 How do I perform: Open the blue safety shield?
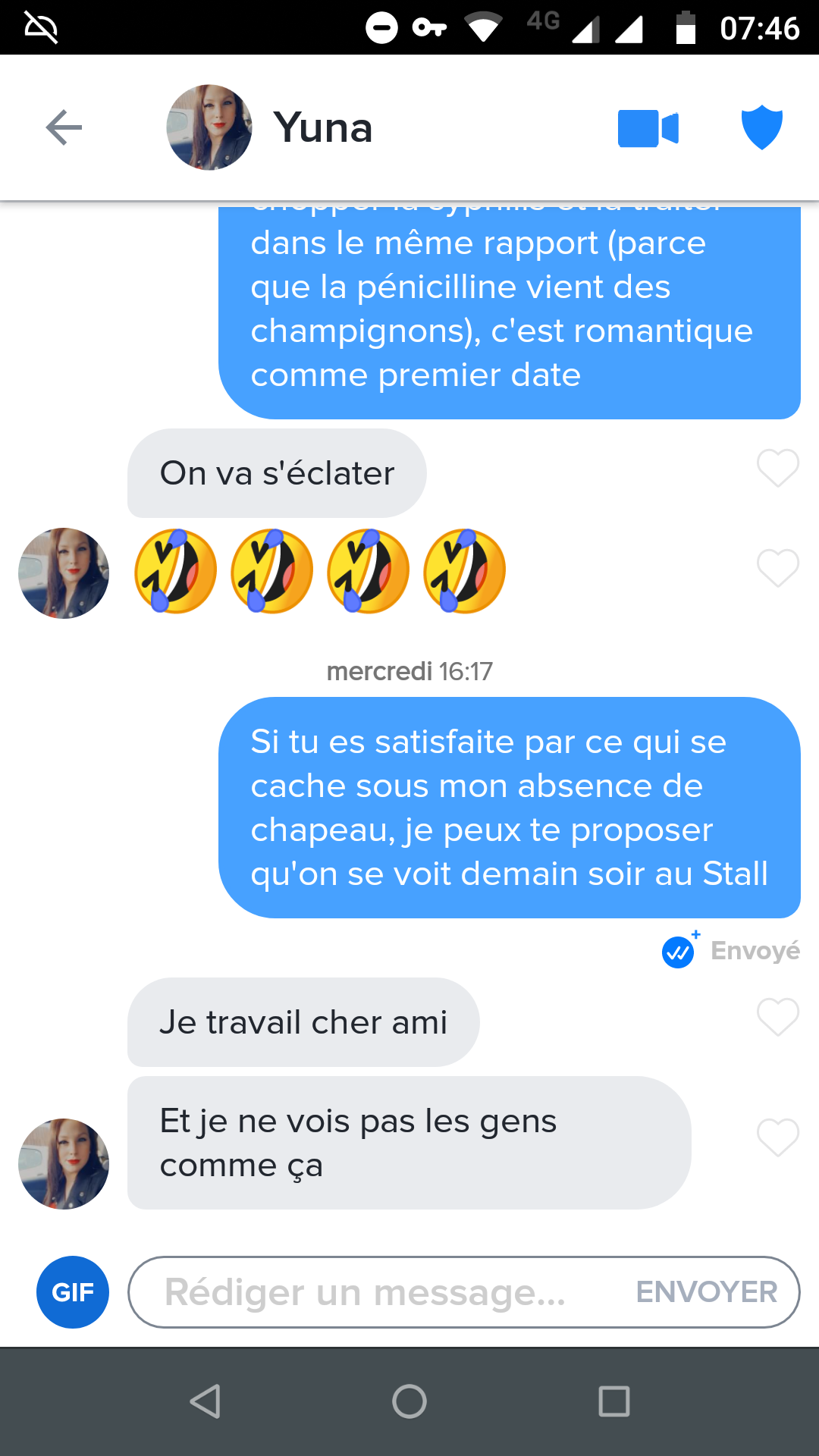(761, 127)
